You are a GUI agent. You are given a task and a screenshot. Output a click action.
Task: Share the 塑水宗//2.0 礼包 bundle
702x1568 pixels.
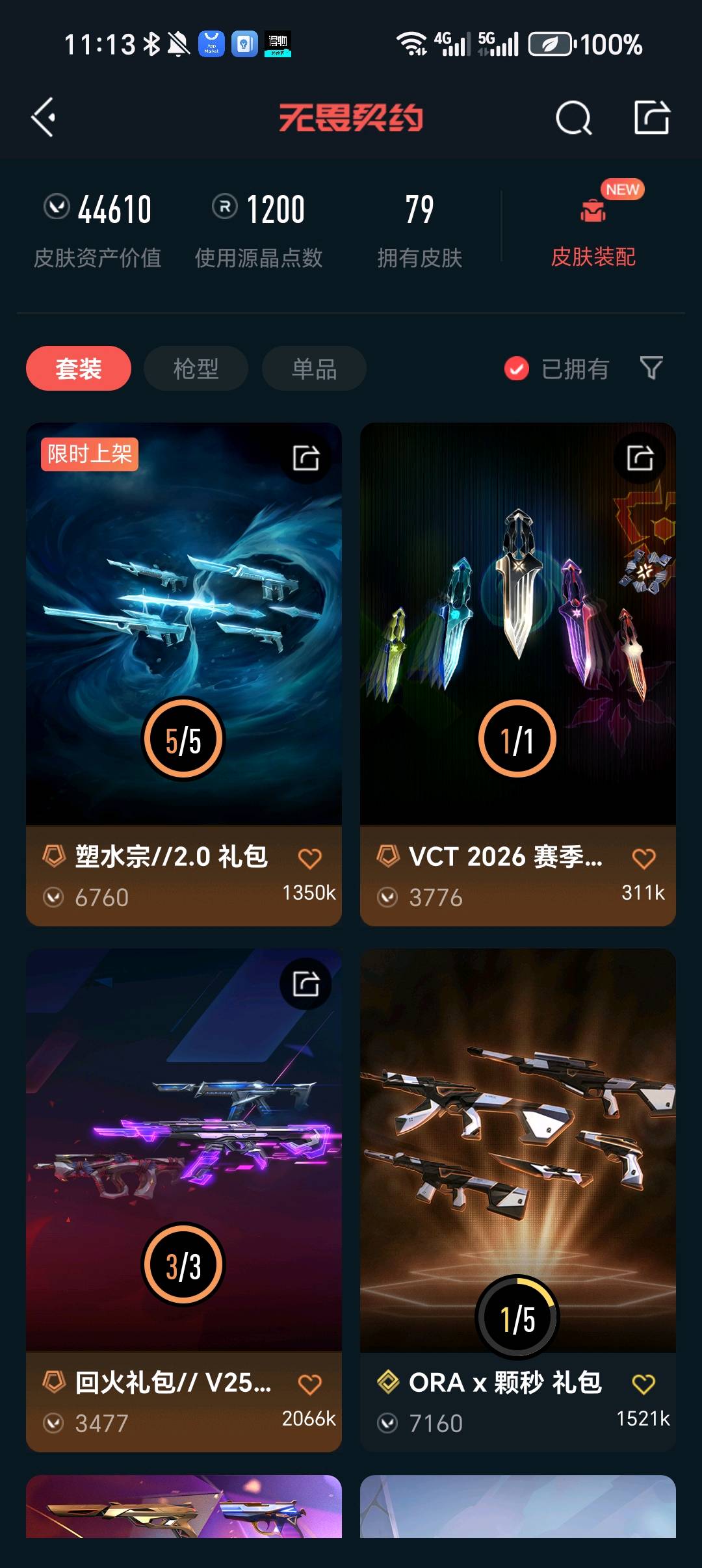[306, 458]
